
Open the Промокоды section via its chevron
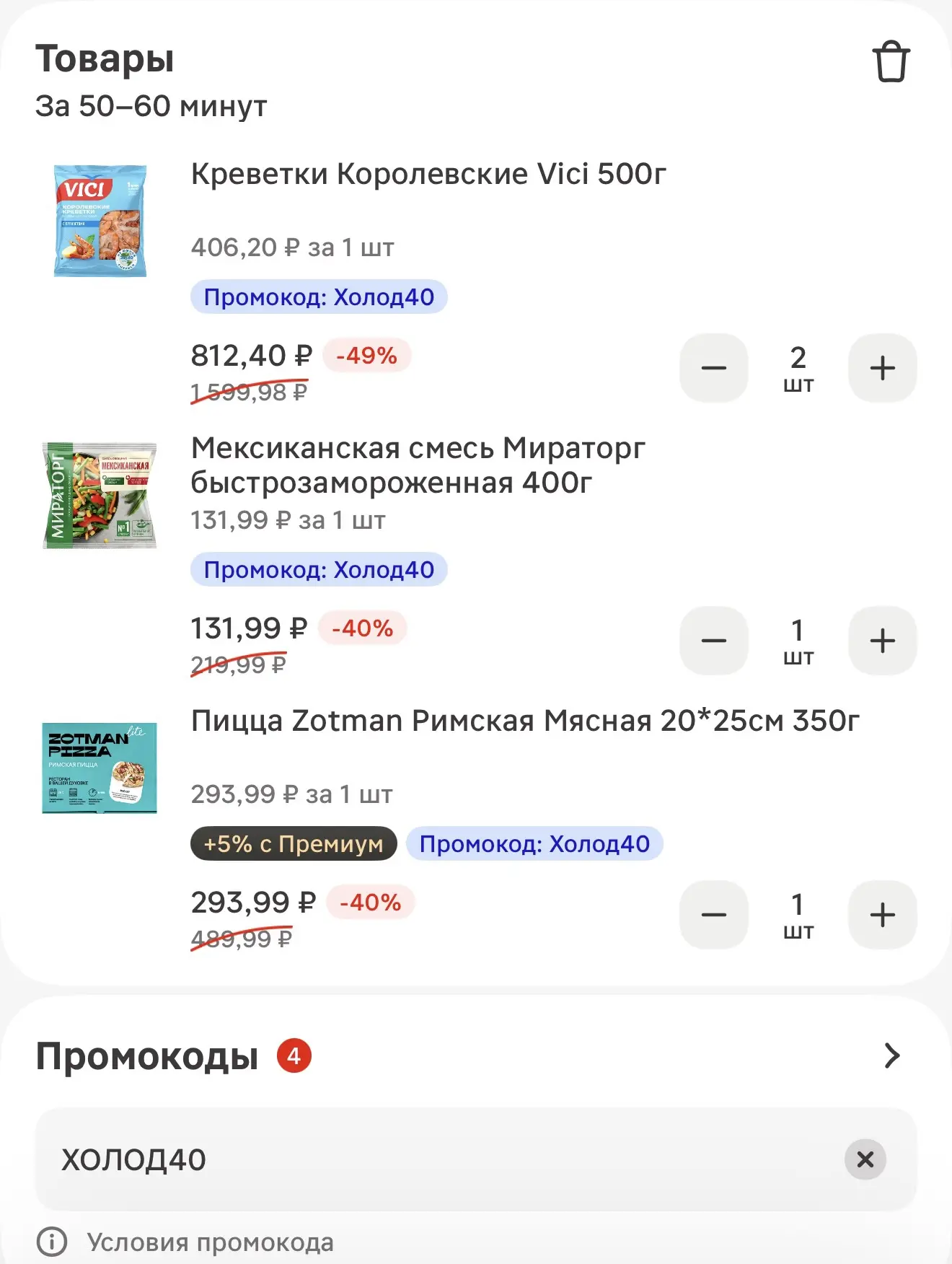[x=892, y=1055]
